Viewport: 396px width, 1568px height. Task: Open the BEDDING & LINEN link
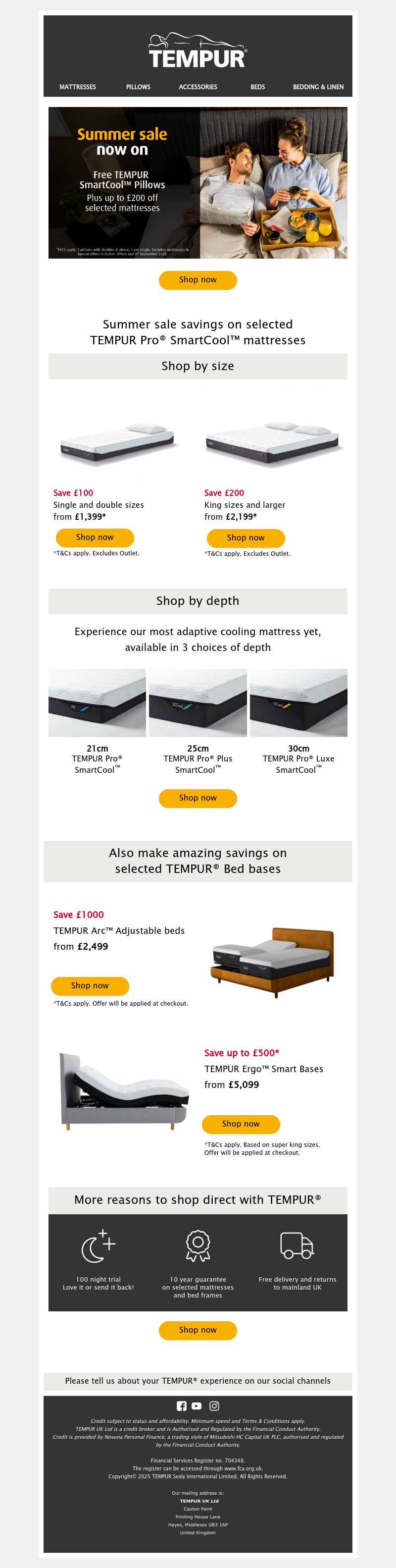click(318, 87)
